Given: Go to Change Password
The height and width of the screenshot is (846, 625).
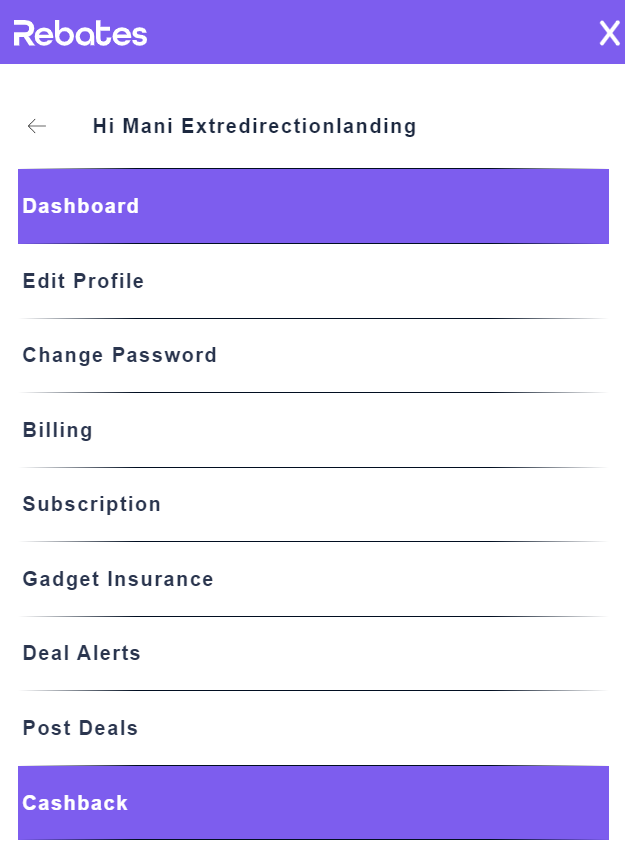Looking at the screenshot, I should pyautogui.click(x=120, y=355).
